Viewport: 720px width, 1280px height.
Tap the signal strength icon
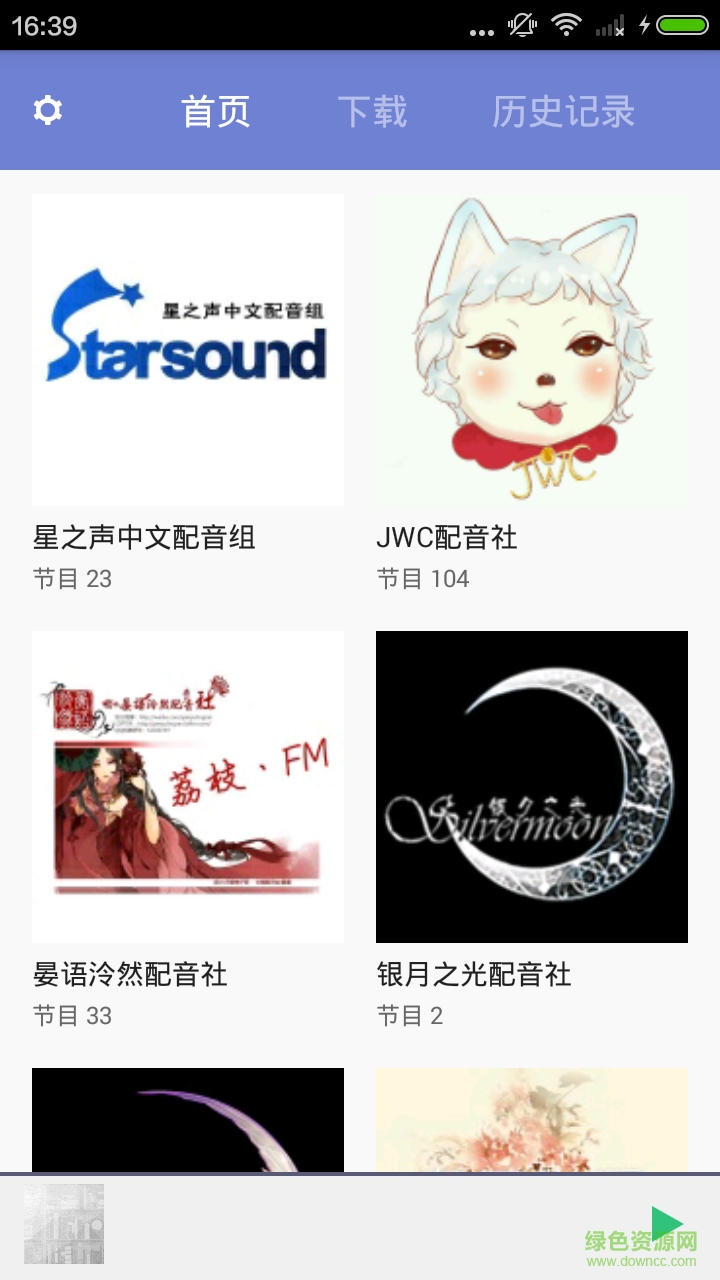(610, 26)
